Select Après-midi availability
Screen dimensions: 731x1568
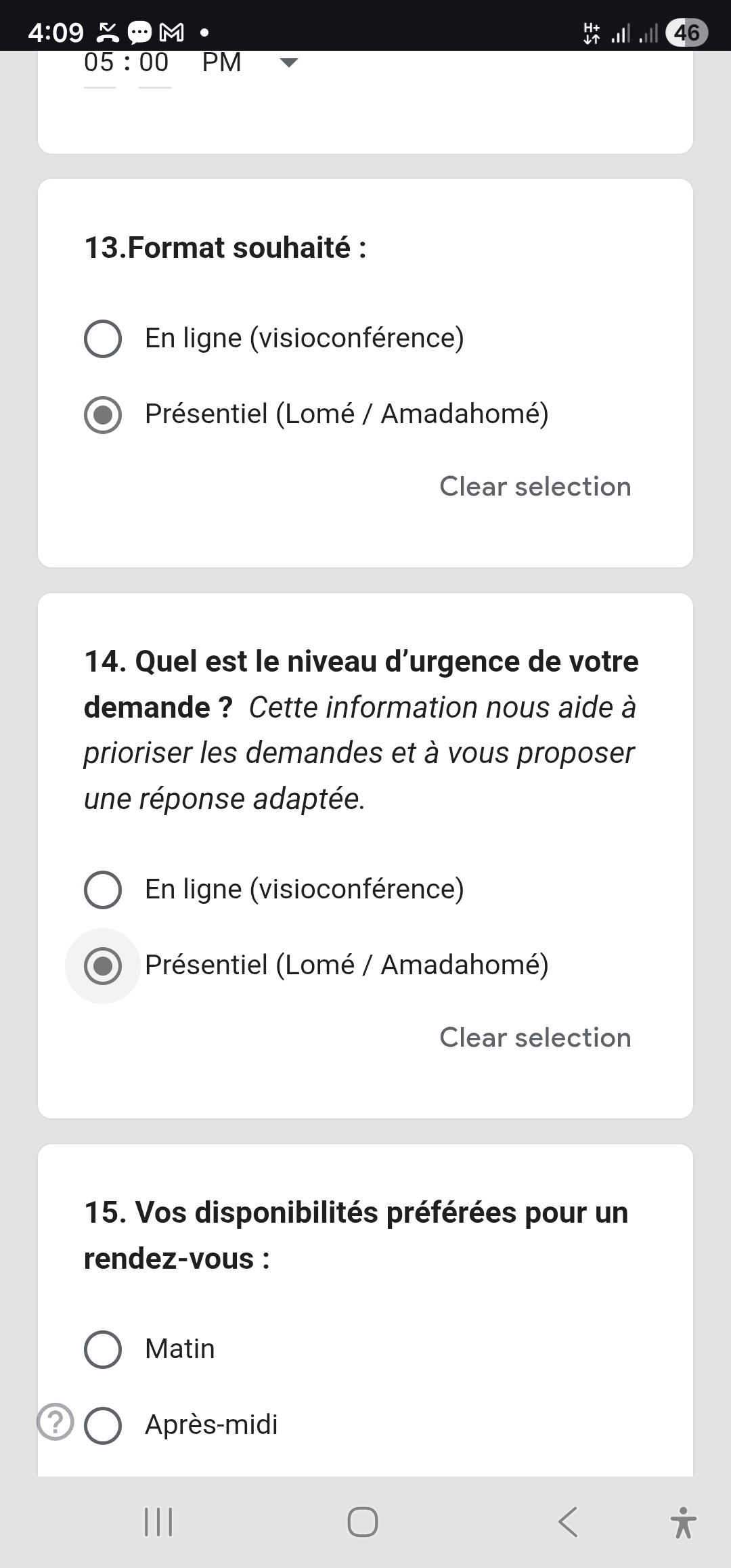coord(103,1425)
